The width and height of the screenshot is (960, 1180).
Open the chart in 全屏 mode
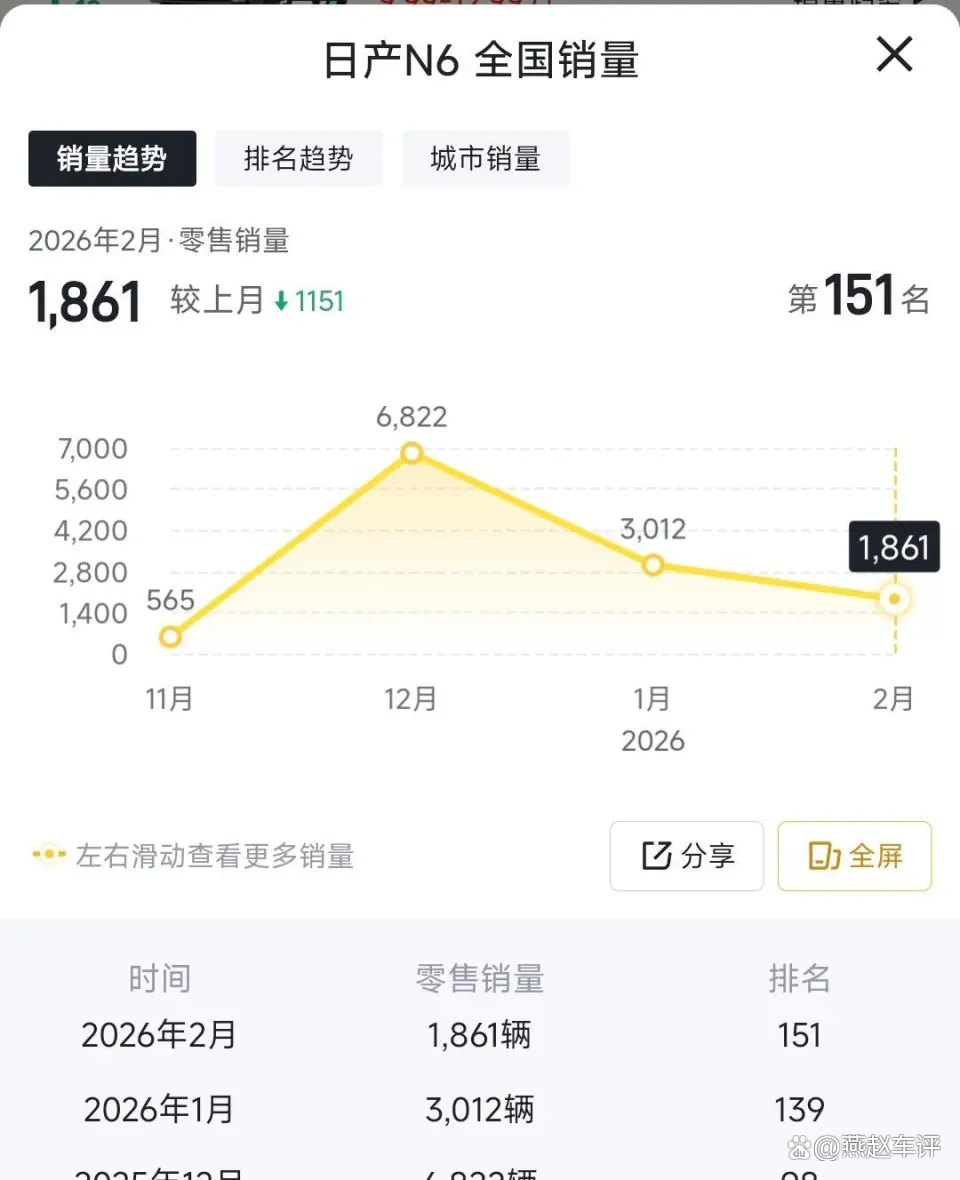[x=855, y=856]
